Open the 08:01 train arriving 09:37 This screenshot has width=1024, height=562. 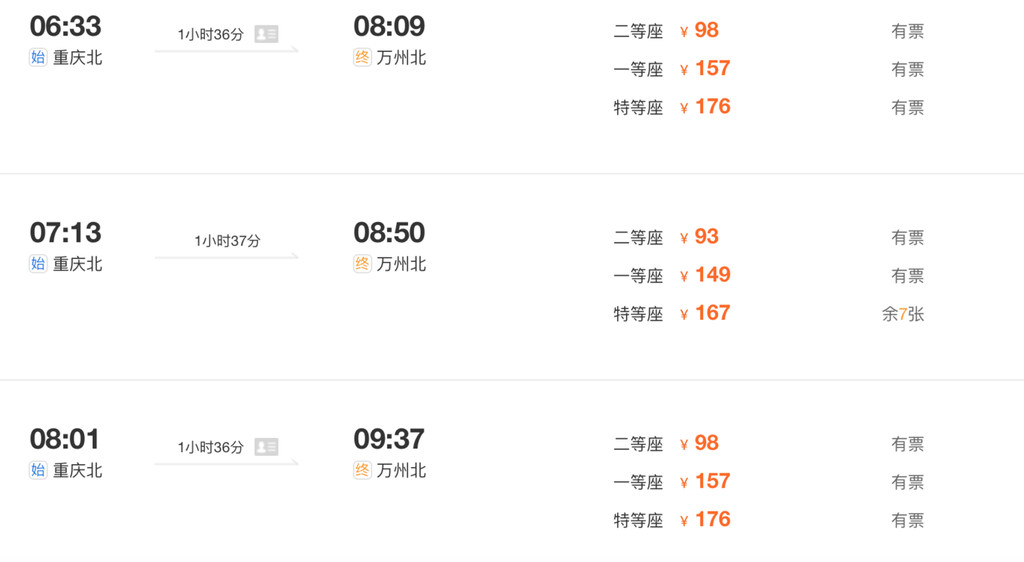pos(227,455)
